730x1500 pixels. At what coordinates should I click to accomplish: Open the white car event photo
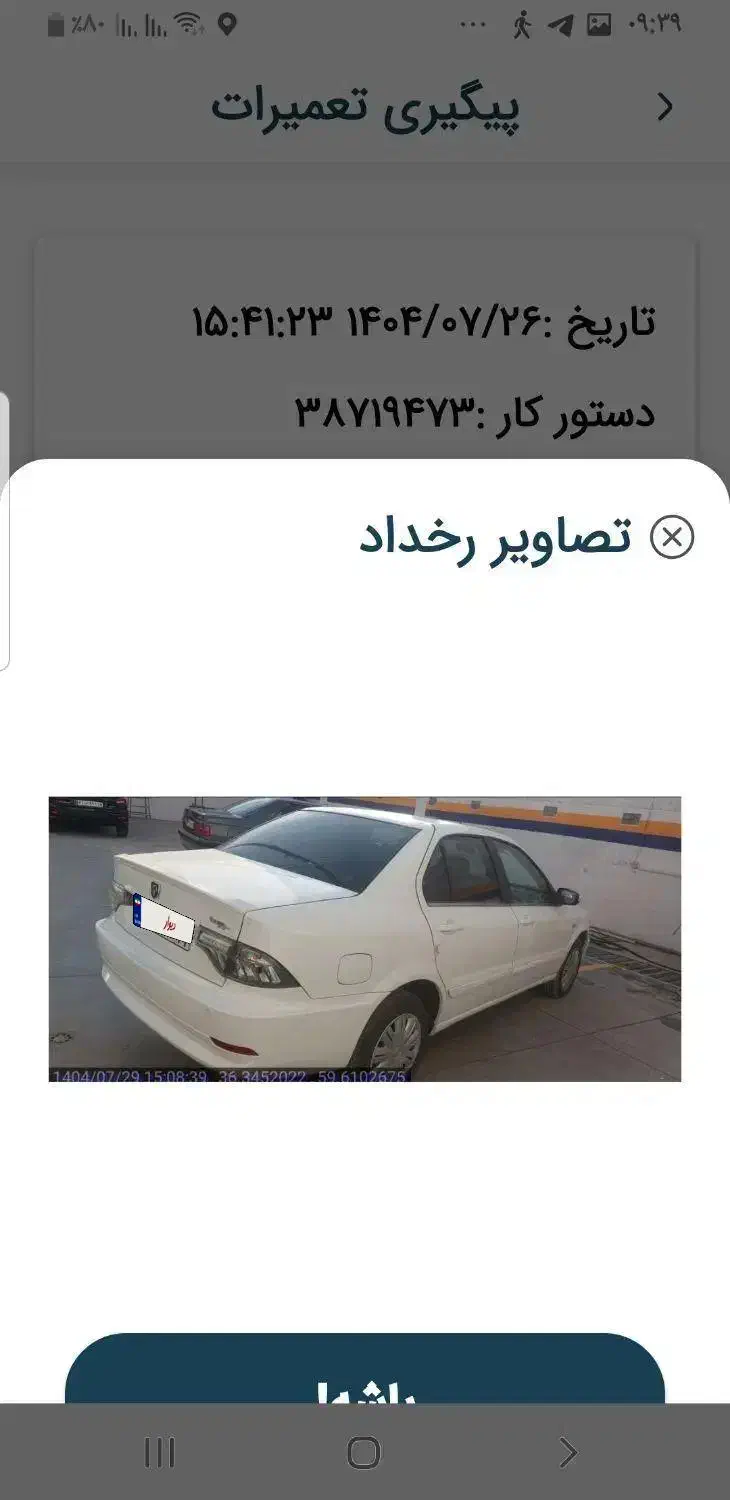365,938
